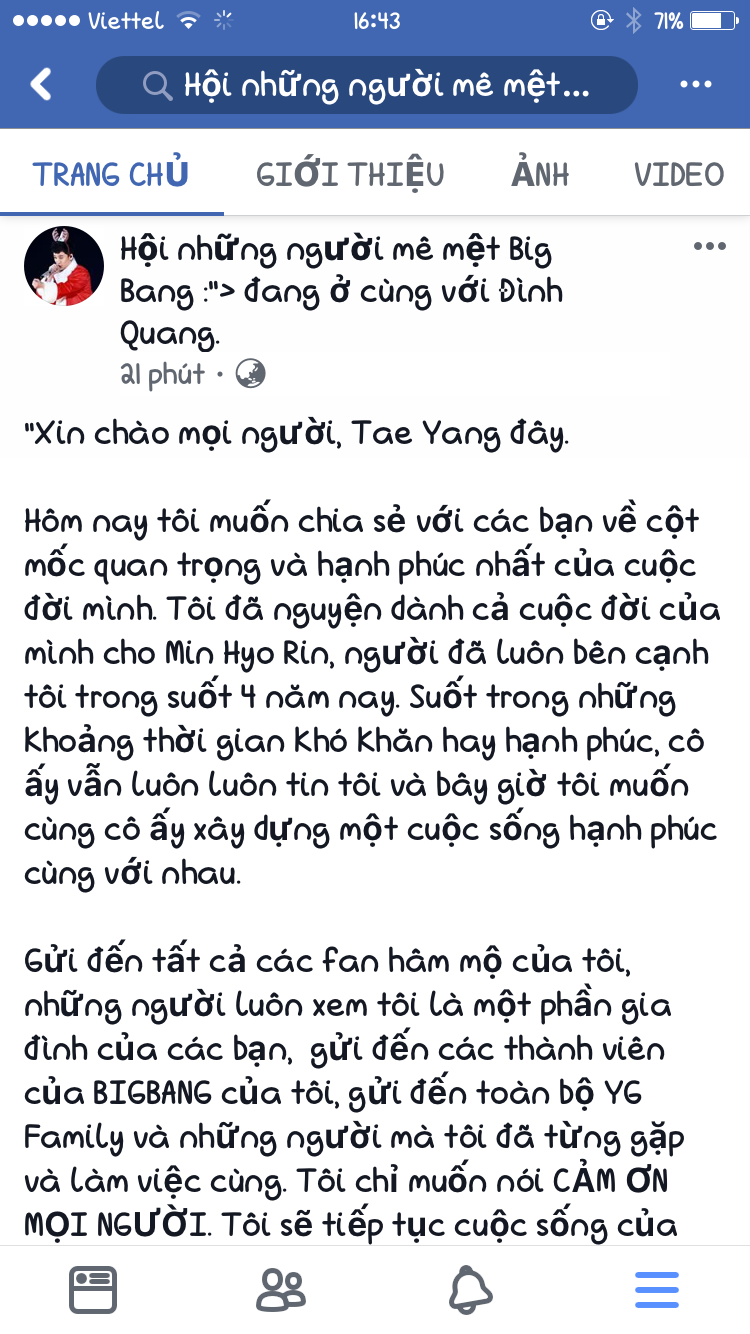Open the page's profile picture on the post
The height and width of the screenshot is (1334, 750).
pos(64,266)
